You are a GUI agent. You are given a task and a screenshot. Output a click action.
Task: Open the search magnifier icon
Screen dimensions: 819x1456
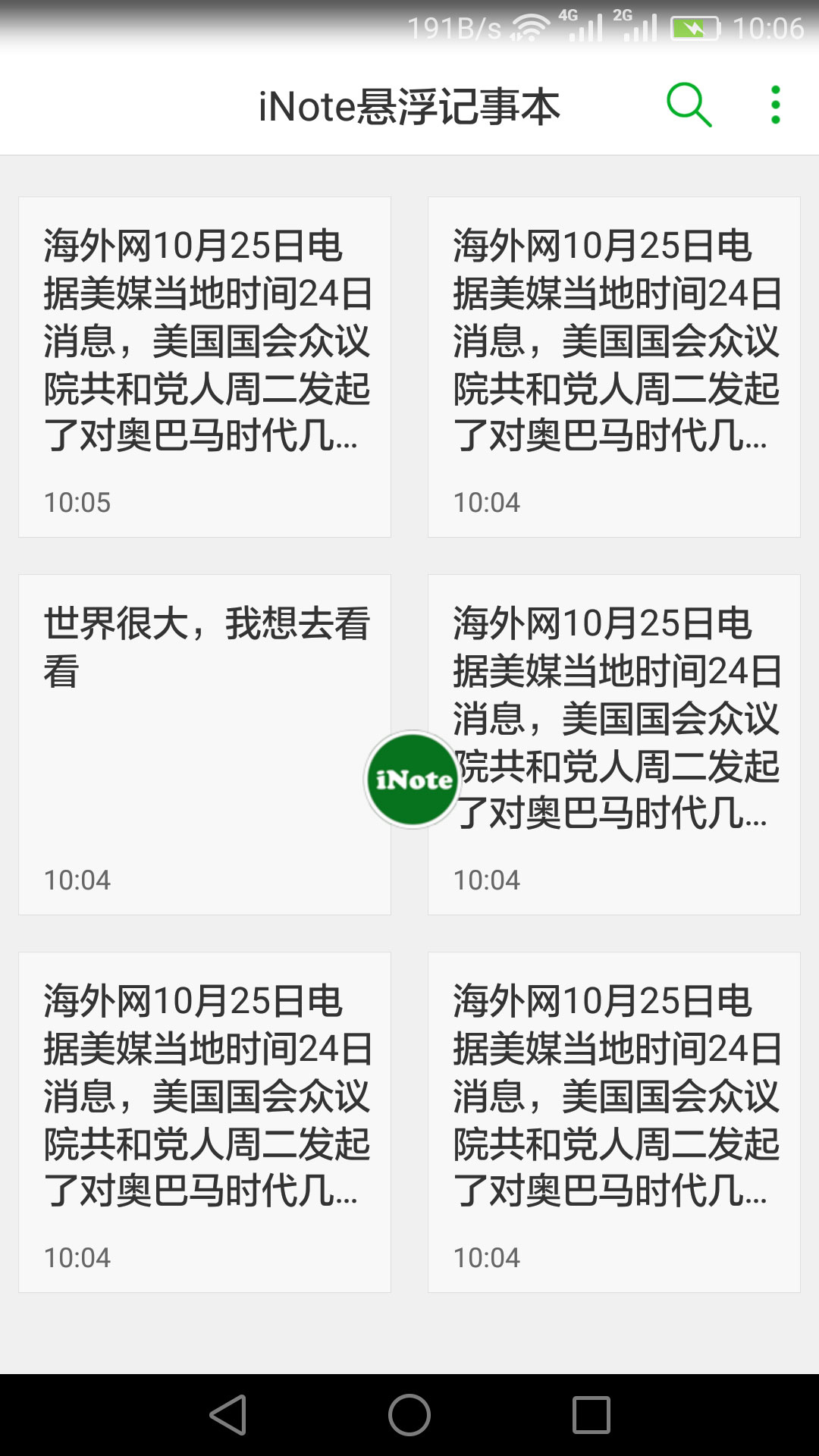click(689, 105)
